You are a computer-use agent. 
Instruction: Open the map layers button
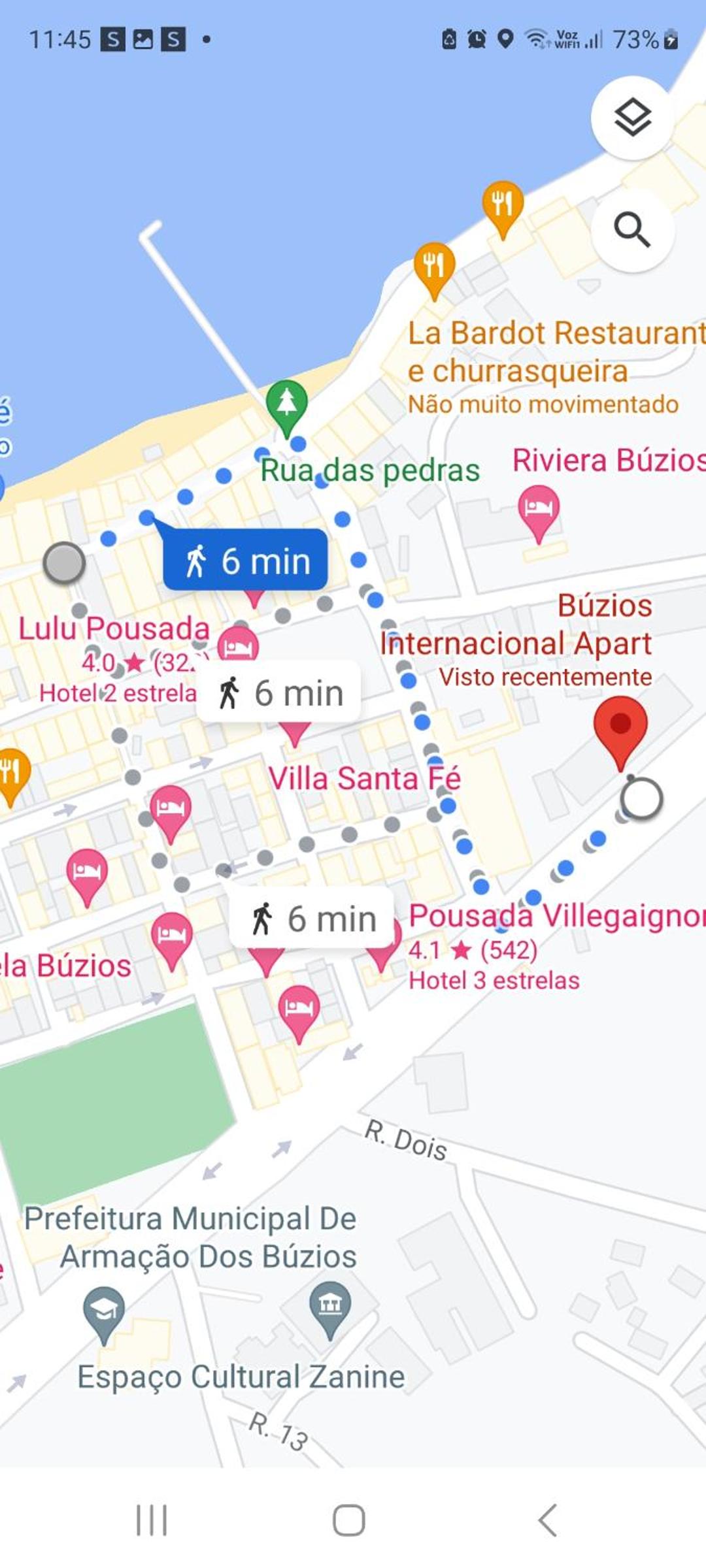click(x=632, y=118)
